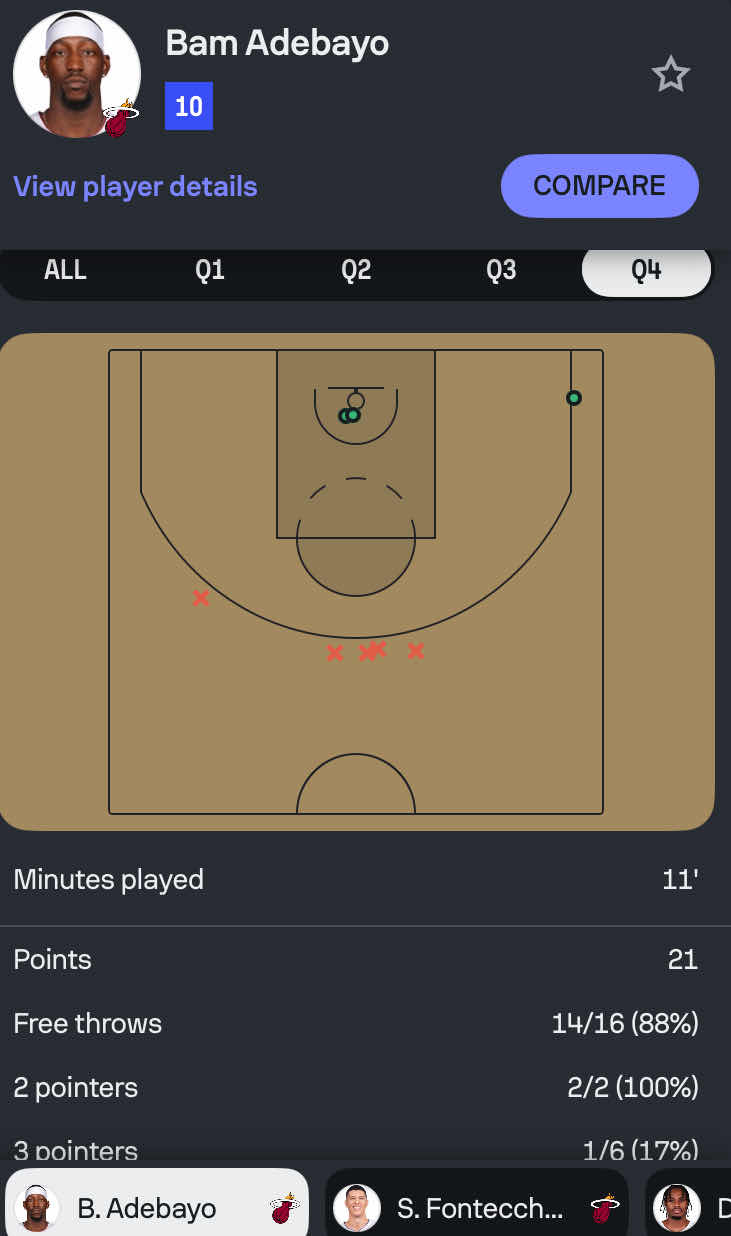
Task: Open View player details link
Action: click(x=135, y=187)
